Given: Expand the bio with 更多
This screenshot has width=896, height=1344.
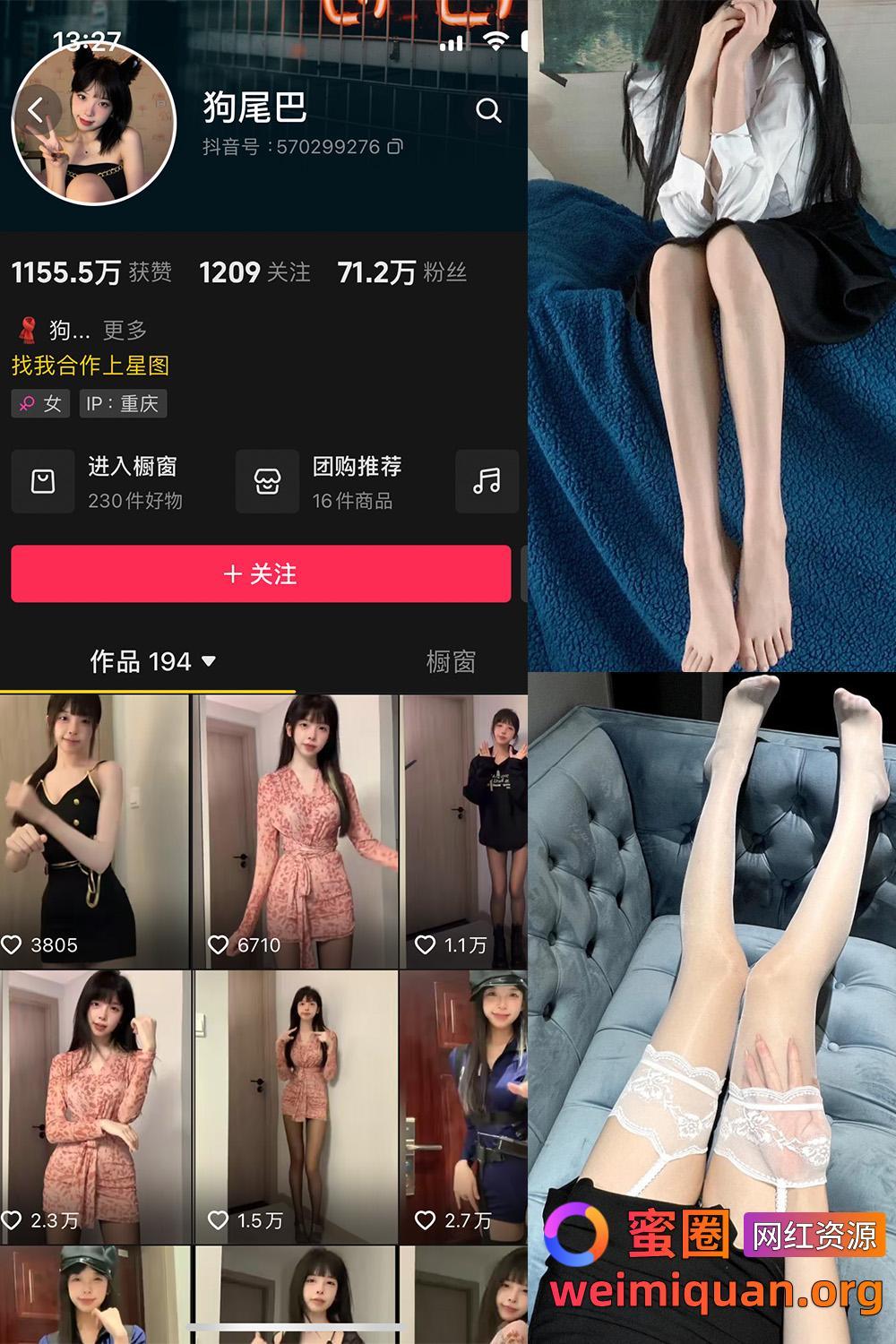Looking at the screenshot, I should pos(126,330).
